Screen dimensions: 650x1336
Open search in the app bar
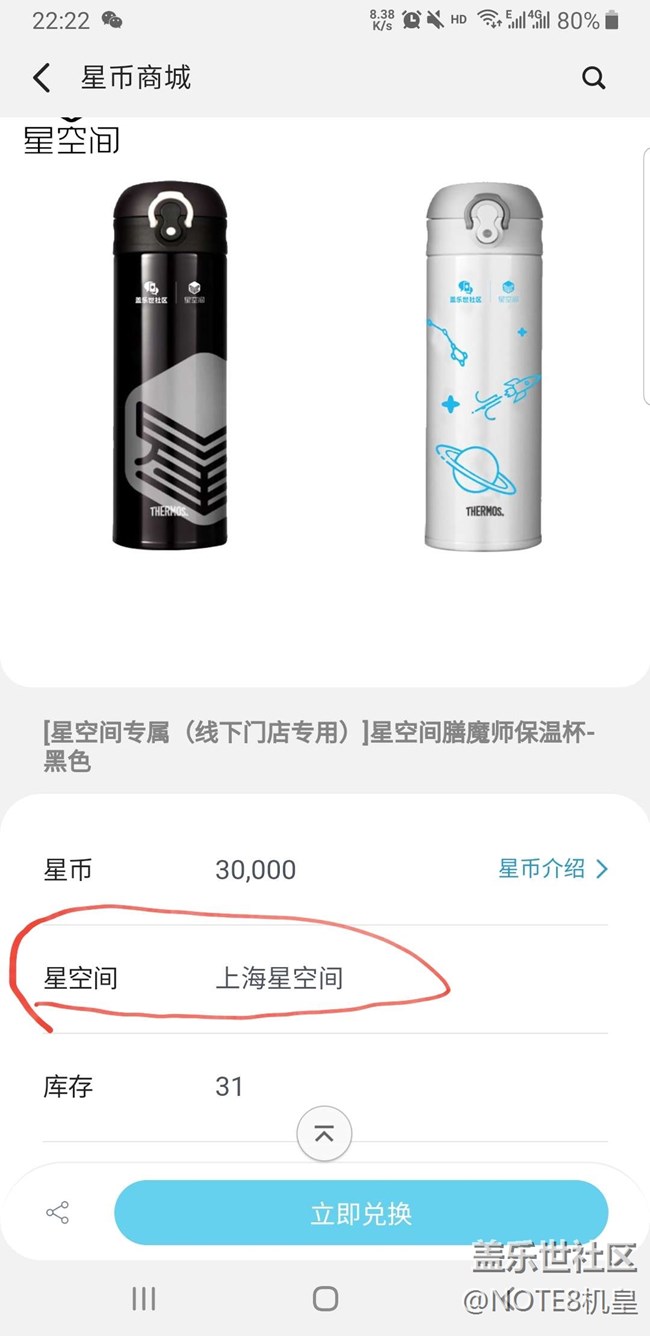[x=593, y=78]
